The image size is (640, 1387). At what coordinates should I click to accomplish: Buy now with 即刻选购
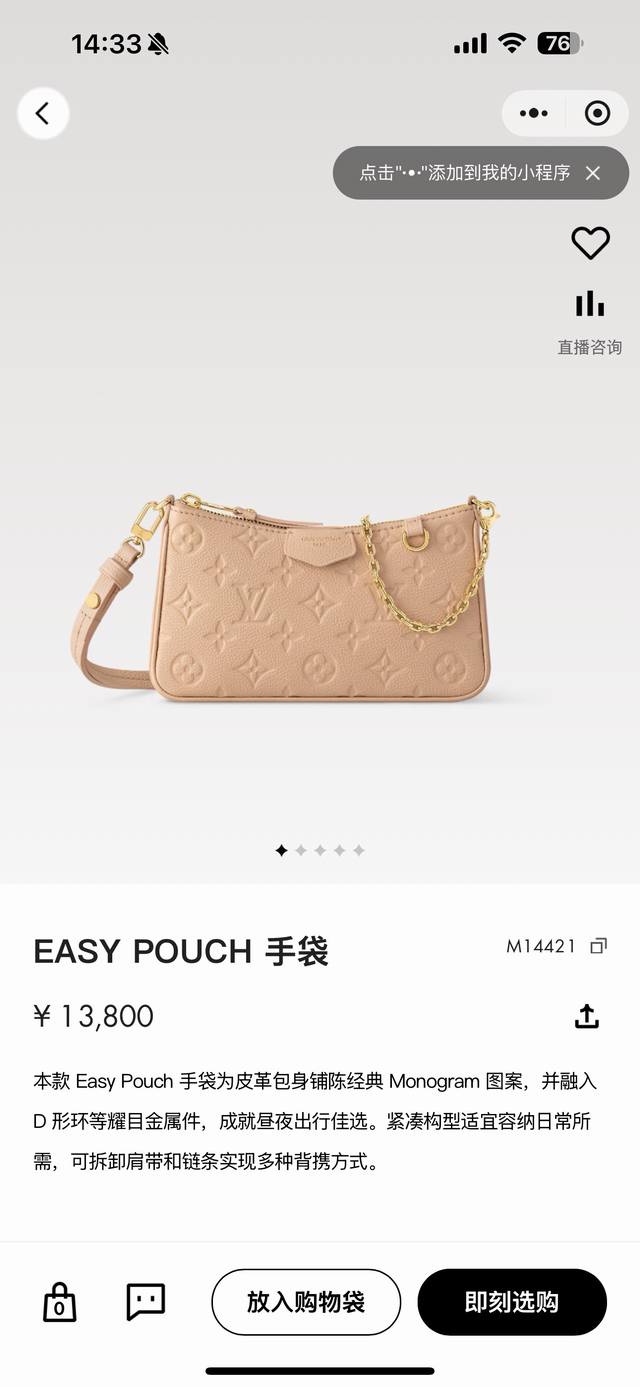tap(512, 1302)
